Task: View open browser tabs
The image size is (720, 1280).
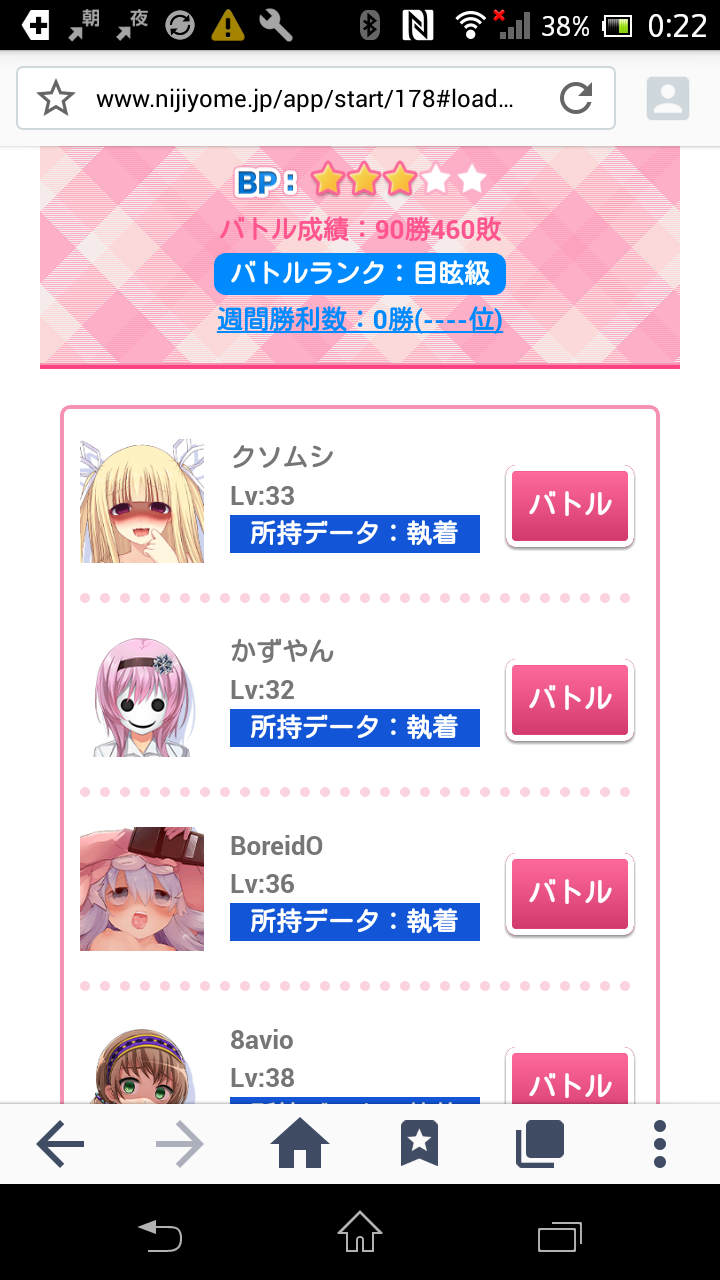Action: [540, 1144]
